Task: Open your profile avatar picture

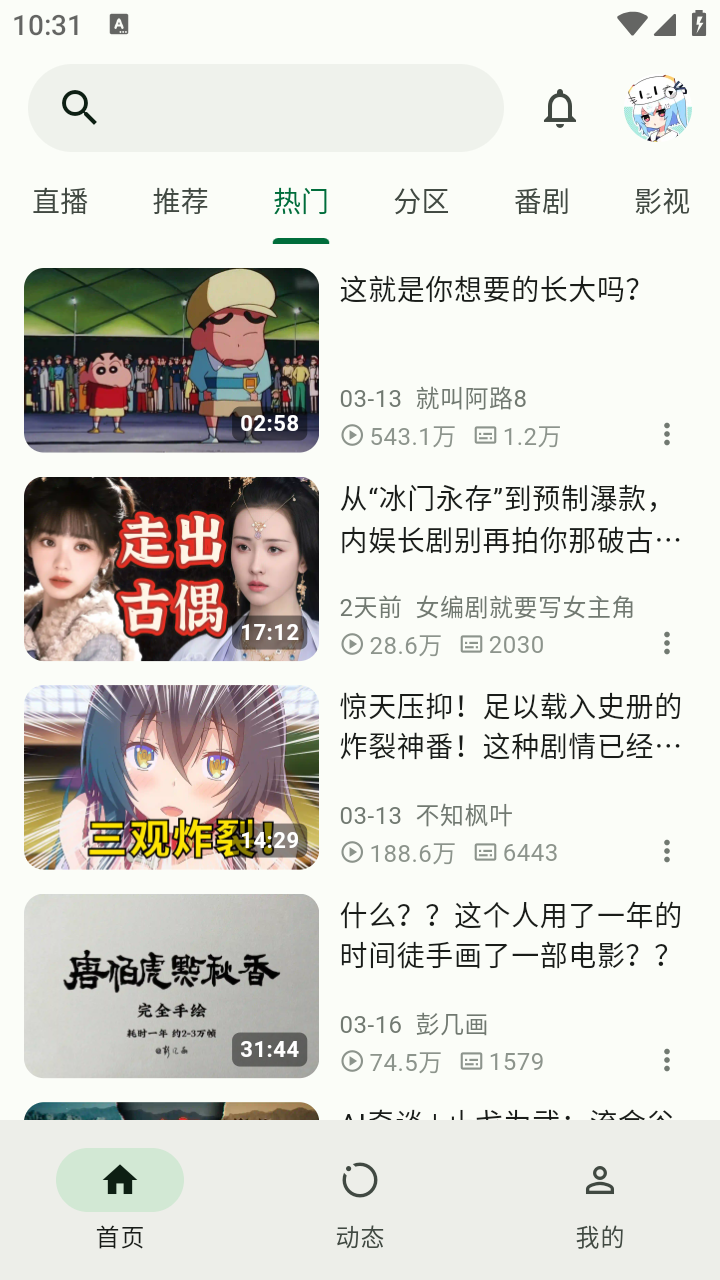Action: (658, 110)
